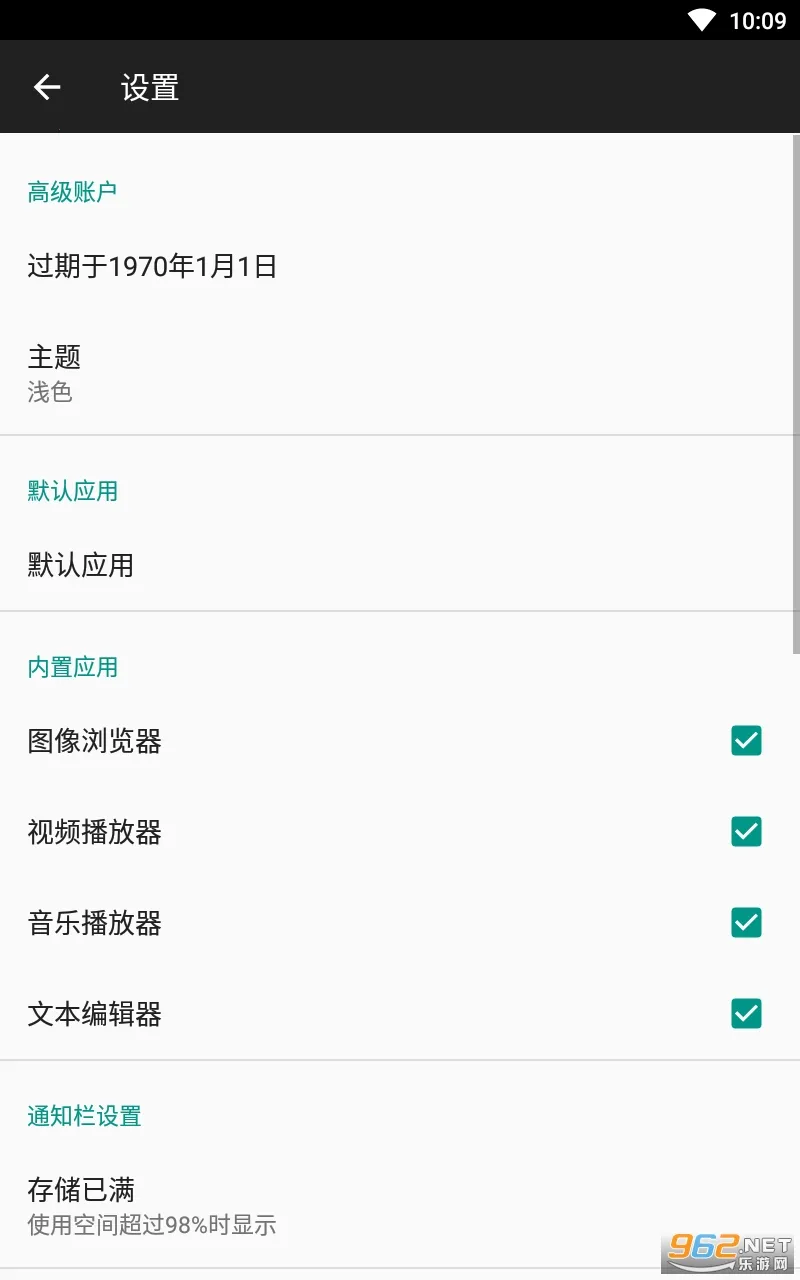Click the 默认应用 section label
Viewport: 800px width, 1280px height.
(x=73, y=490)
